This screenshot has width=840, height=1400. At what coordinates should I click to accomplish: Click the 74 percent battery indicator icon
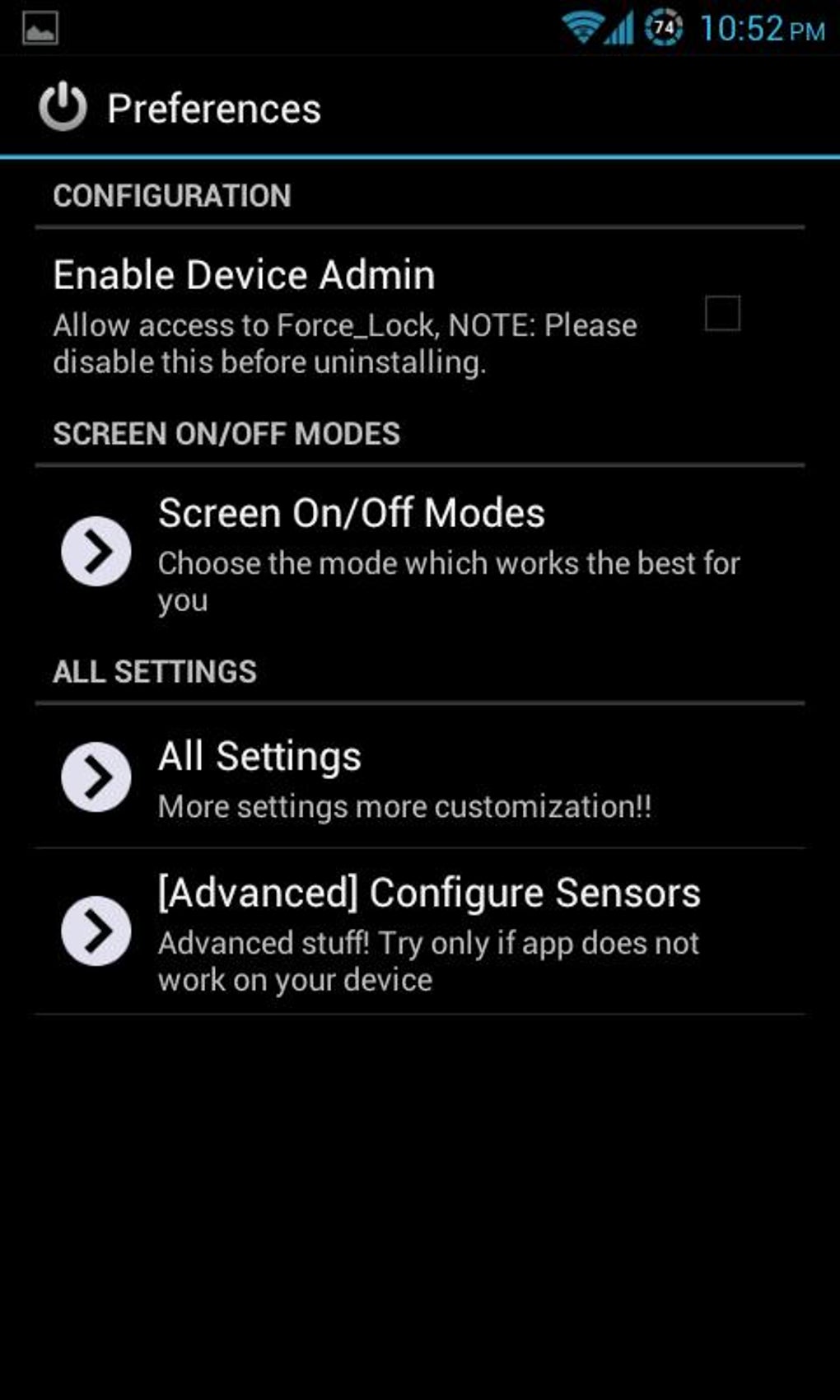[664, 26]
